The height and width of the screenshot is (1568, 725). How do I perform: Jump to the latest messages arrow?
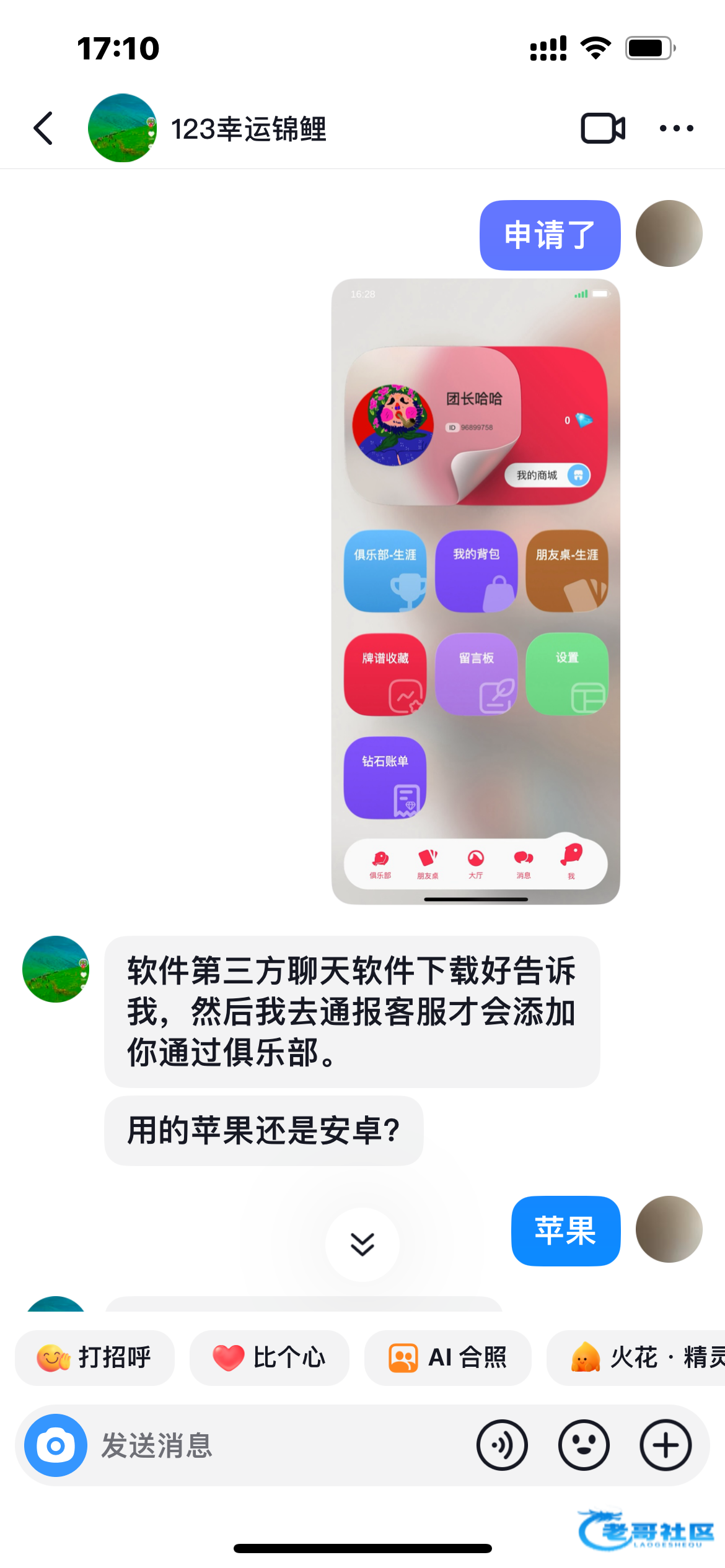(x=362, y=1244)
